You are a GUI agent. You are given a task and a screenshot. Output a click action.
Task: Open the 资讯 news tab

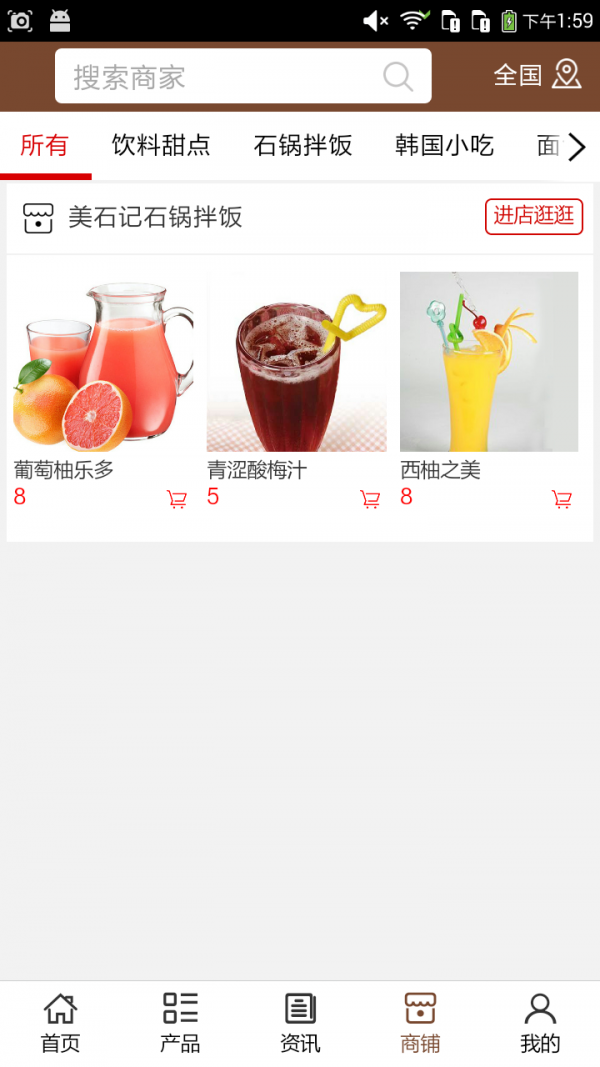pyautogui.click(x=300, y=1023)
